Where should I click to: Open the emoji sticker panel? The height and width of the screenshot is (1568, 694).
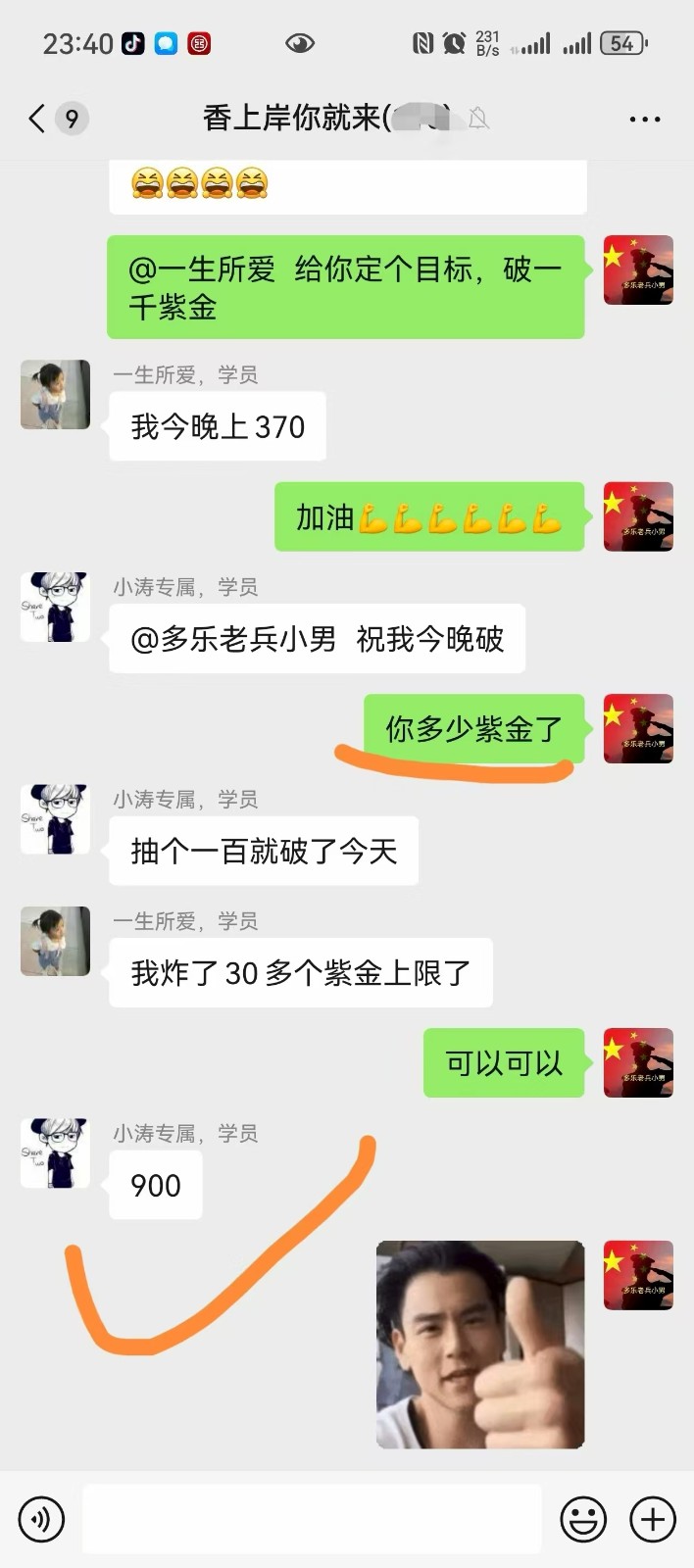click(582, 1519)
